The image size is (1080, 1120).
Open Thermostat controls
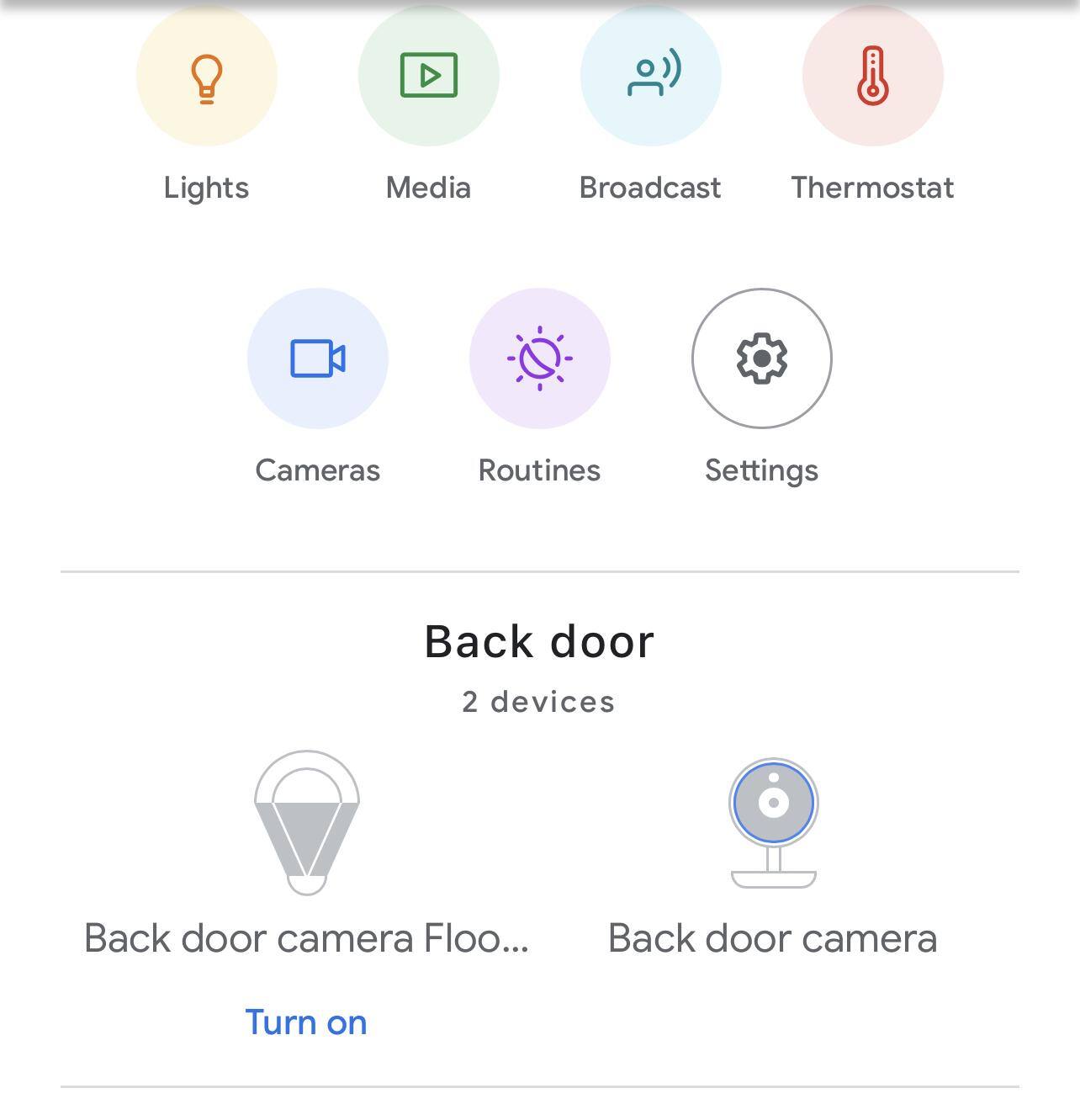[873, 77]
